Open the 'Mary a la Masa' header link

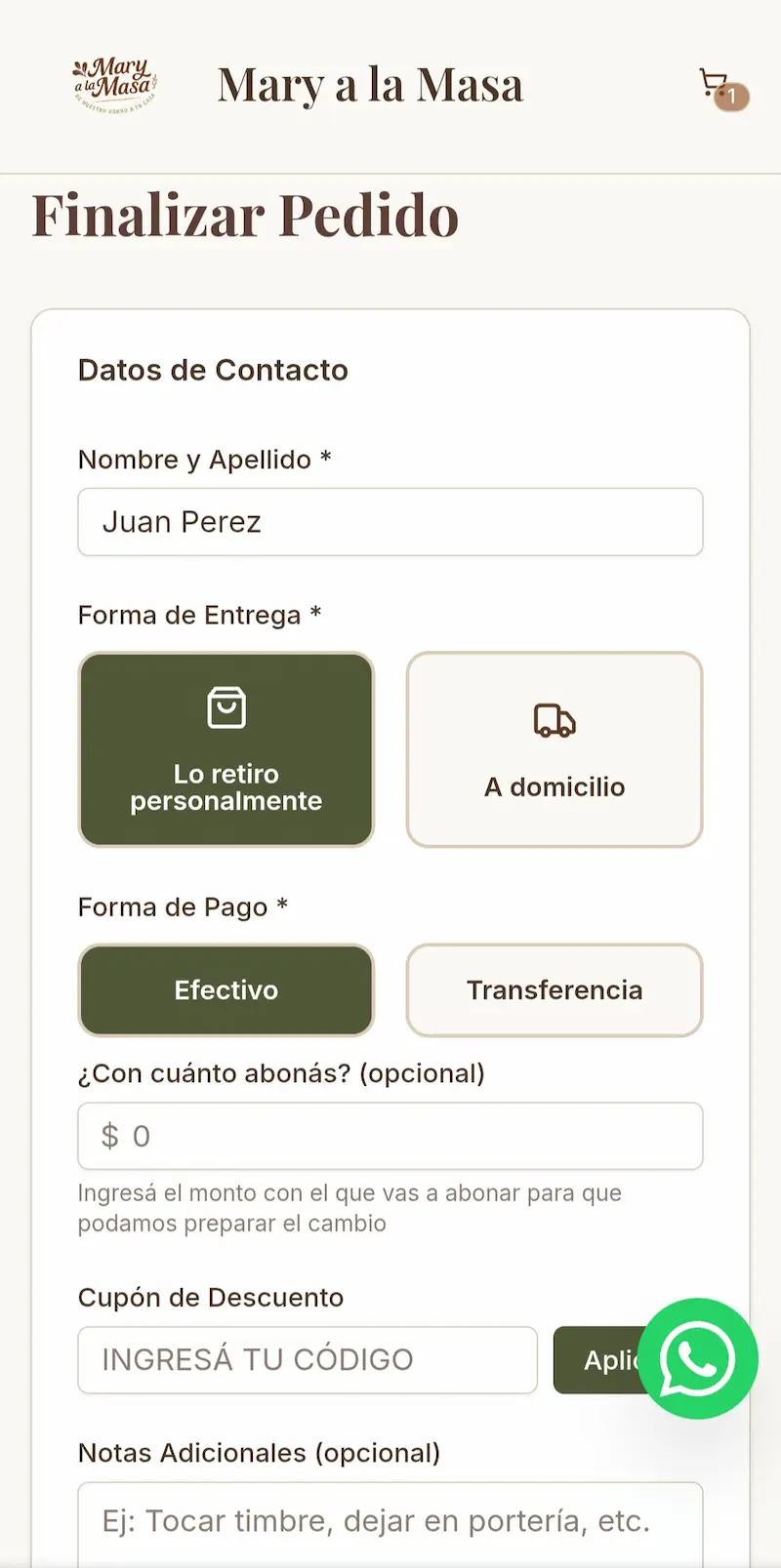coord(371,85)
